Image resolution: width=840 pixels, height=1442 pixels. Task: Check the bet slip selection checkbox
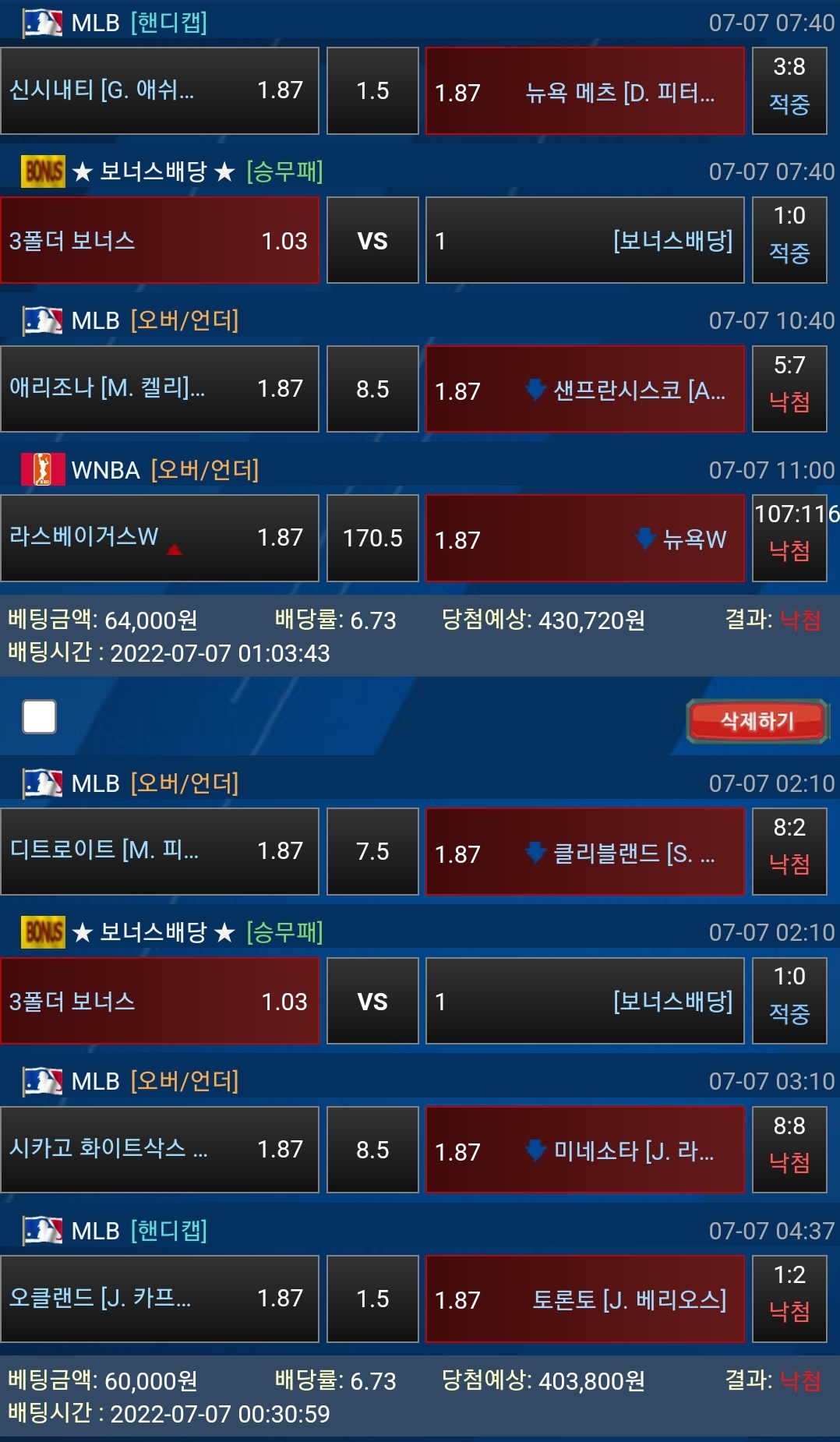click(x=40, y=716)
